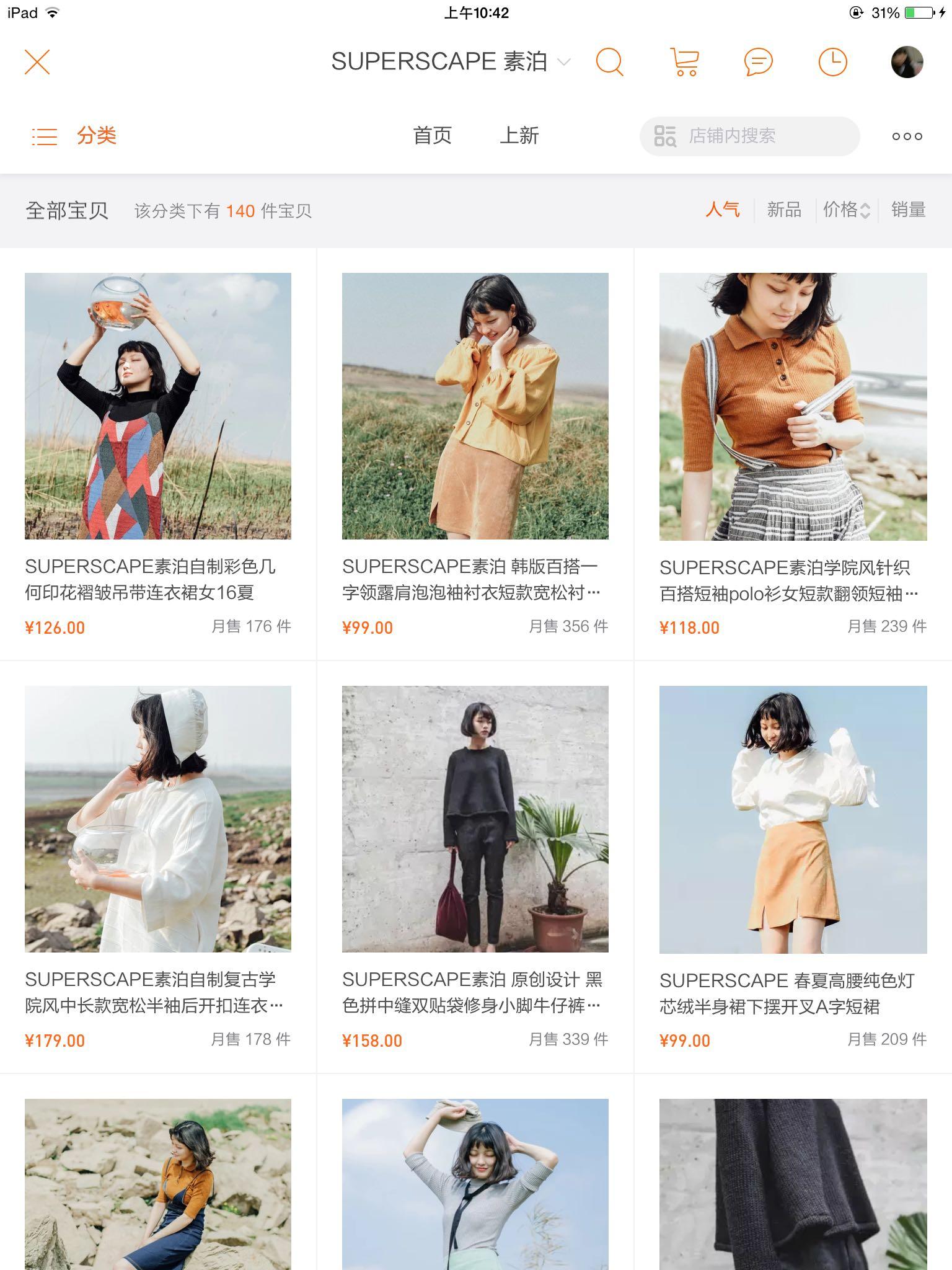Open the 彩色几何印花吊带连衣裙 product
This screenshot has height=1270, width=952.
click(158, 406)
